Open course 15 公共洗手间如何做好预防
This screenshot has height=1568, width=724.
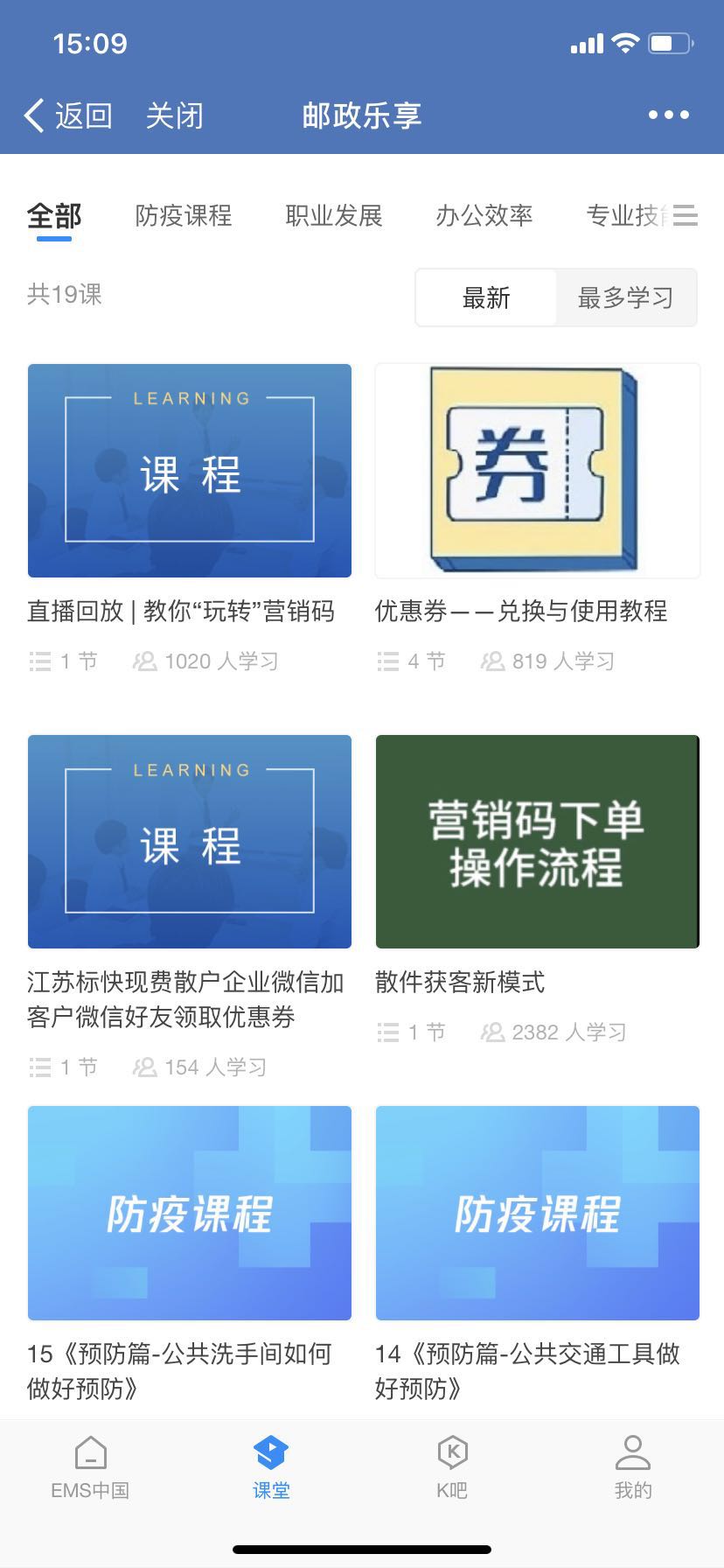click(190, 1213)
